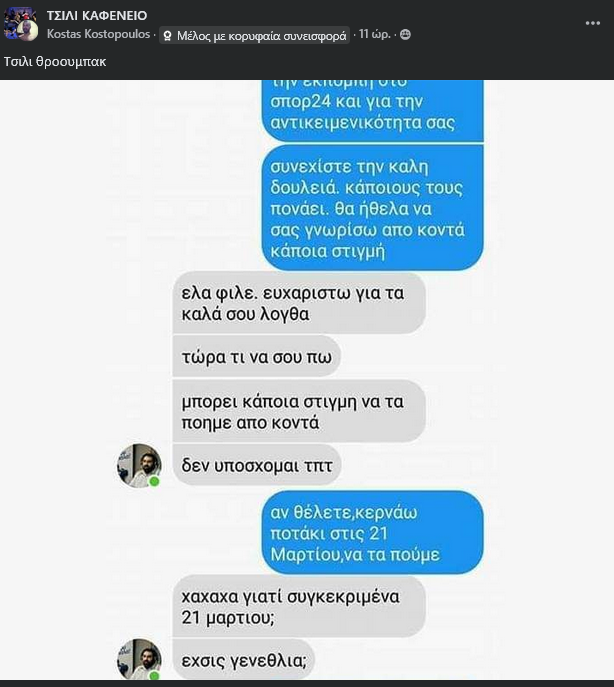Open the post via the 11 ώρ. timestamp
The image size is (614, 687).
click(x=376, y=35)
